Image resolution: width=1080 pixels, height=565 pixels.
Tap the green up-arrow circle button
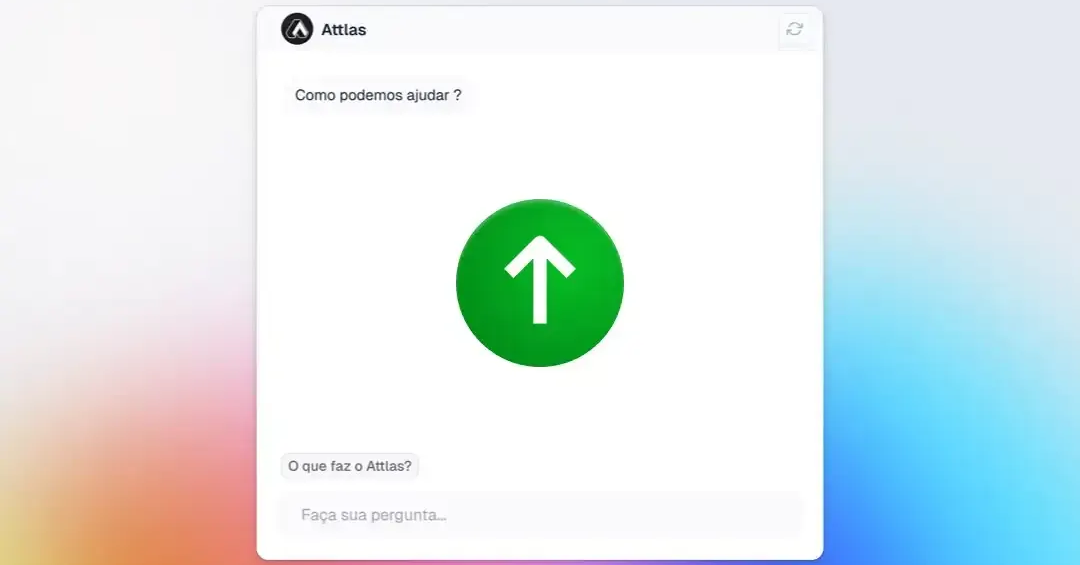(x=540, y=283)
